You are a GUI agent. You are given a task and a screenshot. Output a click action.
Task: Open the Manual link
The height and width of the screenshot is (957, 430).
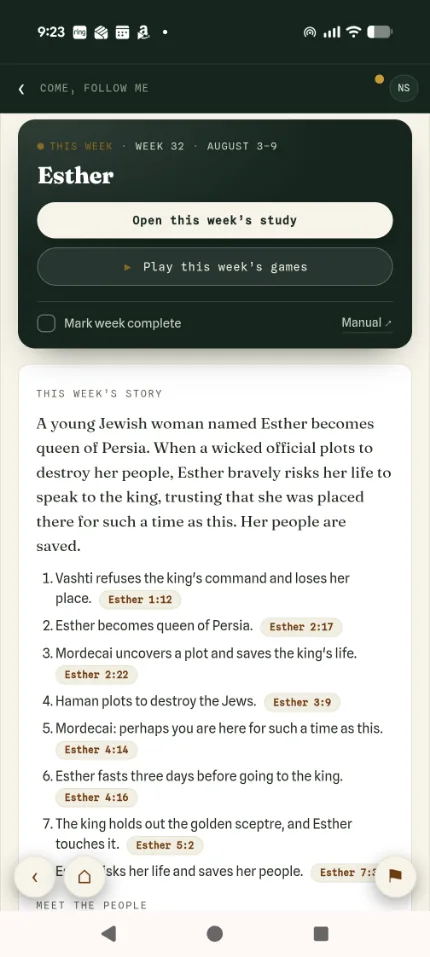click(367, 323)
